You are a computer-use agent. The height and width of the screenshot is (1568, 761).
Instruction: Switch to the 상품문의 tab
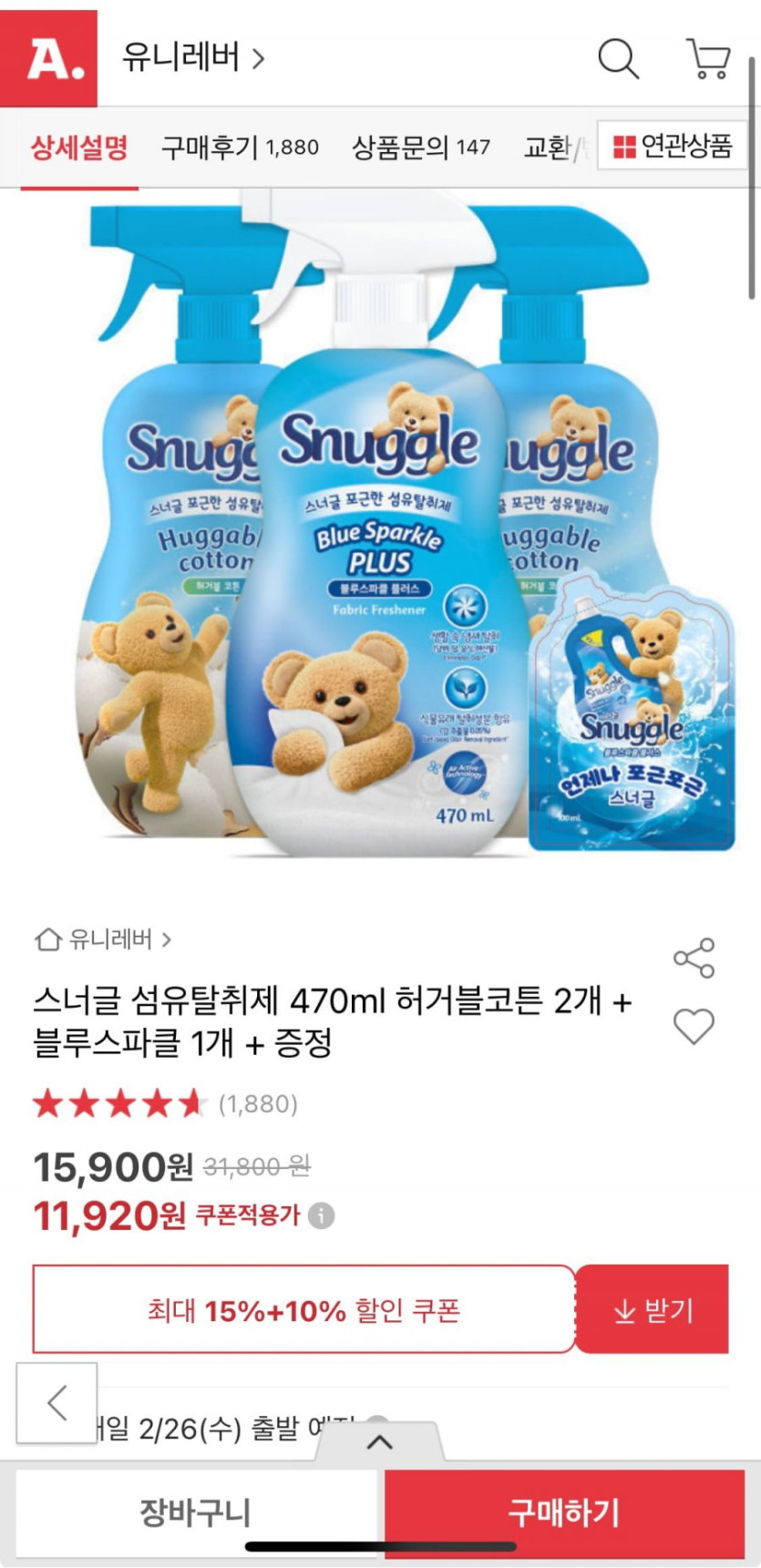coord(420,147)
